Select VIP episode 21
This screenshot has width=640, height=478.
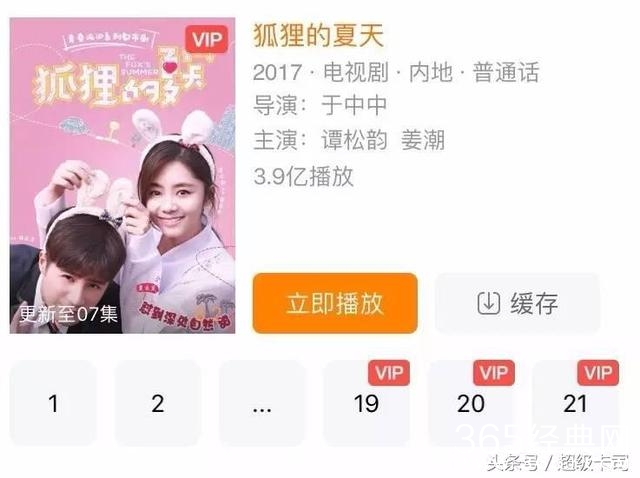click(x=575, y=404)
